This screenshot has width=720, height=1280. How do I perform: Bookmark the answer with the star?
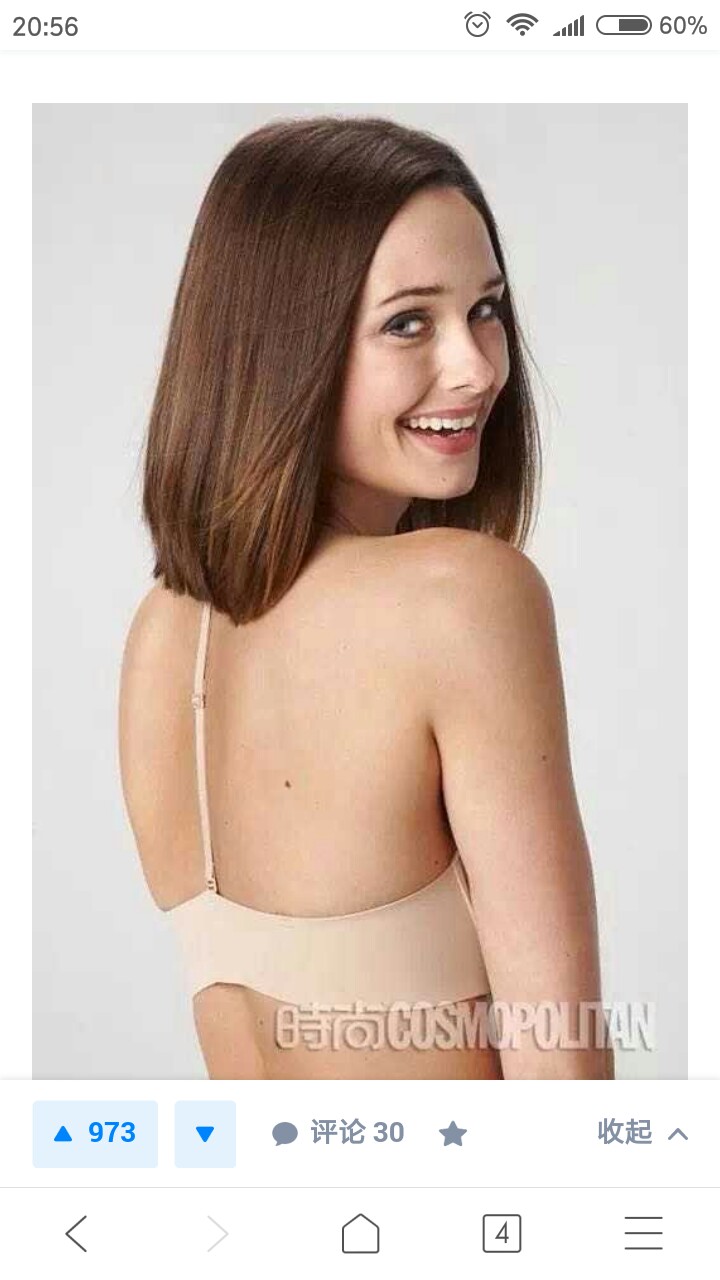coord(453,1133)
